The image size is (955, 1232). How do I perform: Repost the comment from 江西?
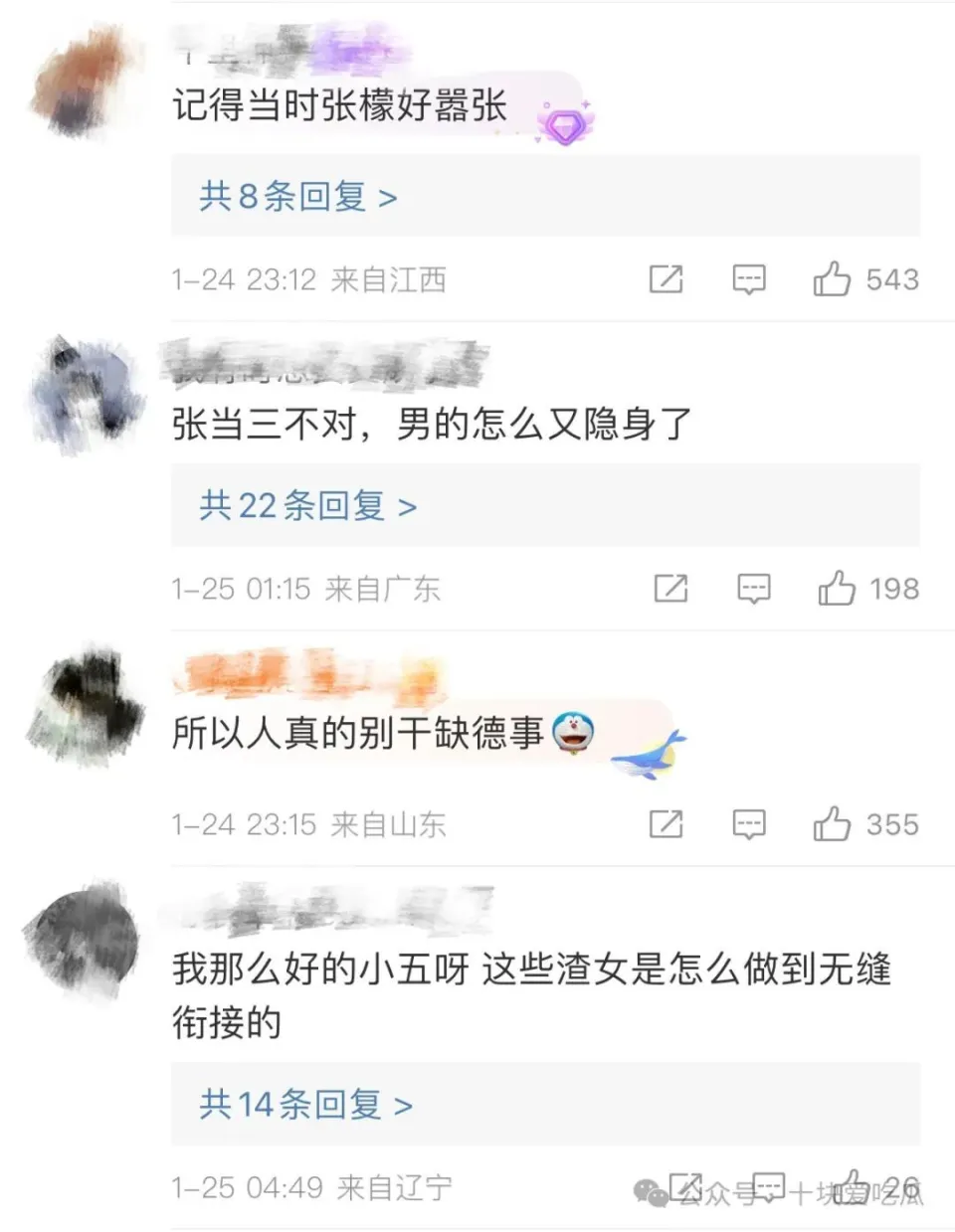(x=666, y=279)
